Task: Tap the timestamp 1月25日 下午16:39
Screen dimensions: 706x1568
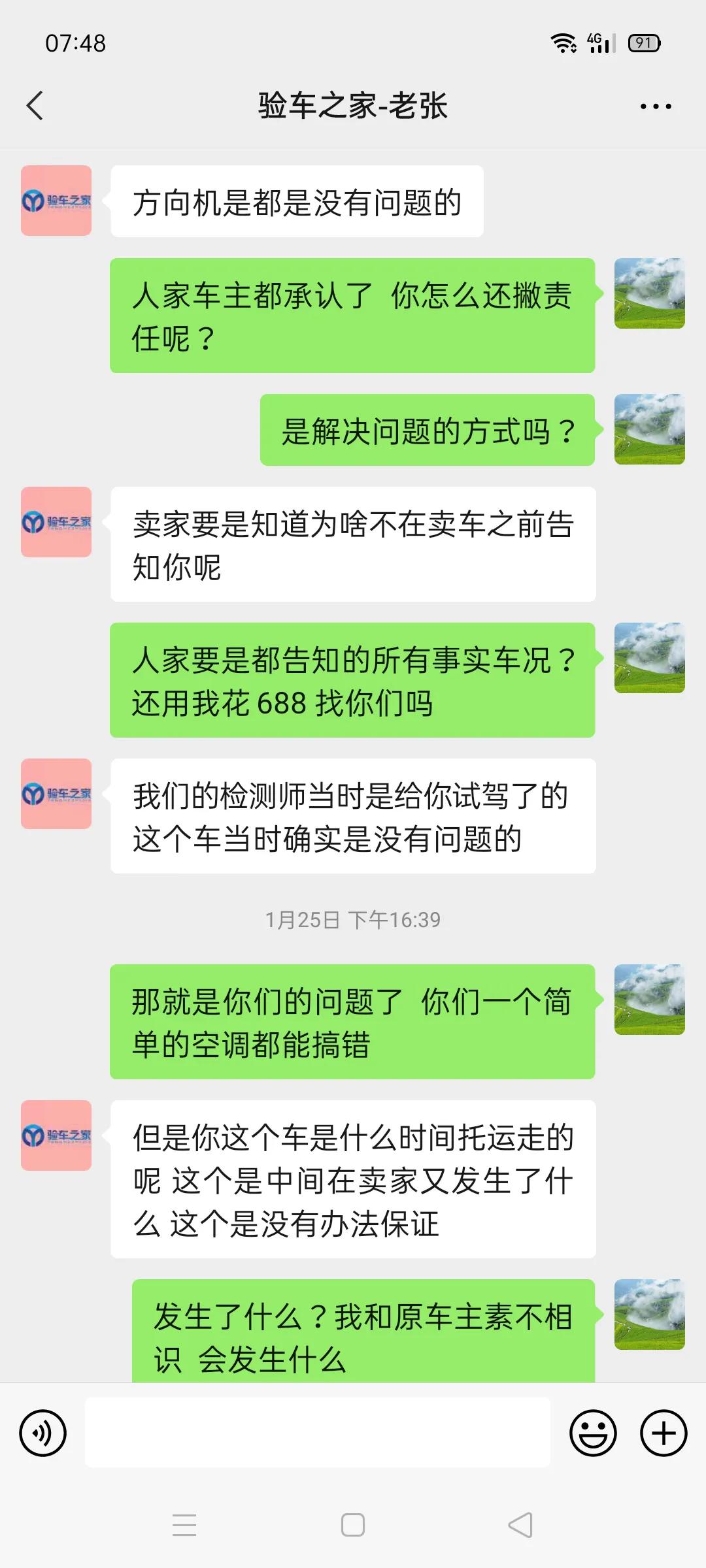Action: click(x=353, y=919)
